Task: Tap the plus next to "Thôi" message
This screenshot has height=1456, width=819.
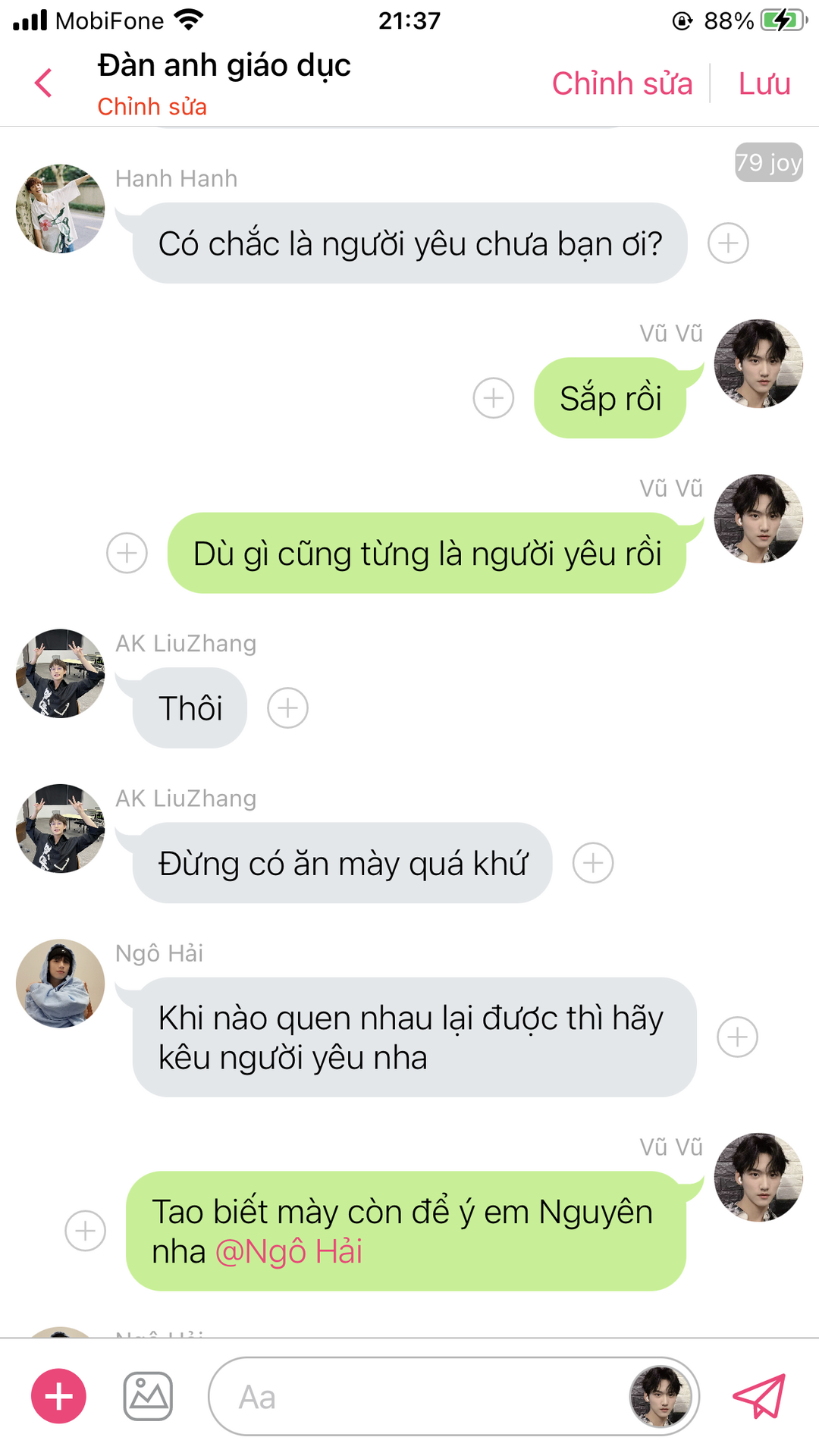Action: click(x=287, y=708)
